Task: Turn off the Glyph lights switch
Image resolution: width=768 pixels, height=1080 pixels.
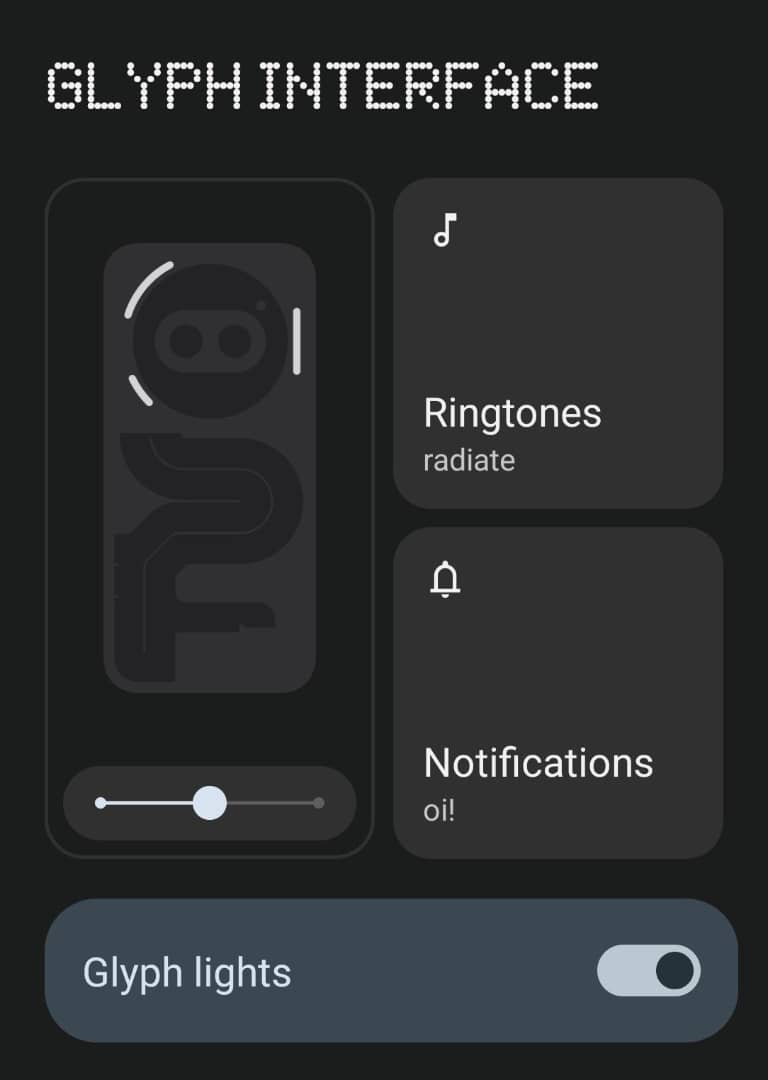Action: click(x=648, y=971)
